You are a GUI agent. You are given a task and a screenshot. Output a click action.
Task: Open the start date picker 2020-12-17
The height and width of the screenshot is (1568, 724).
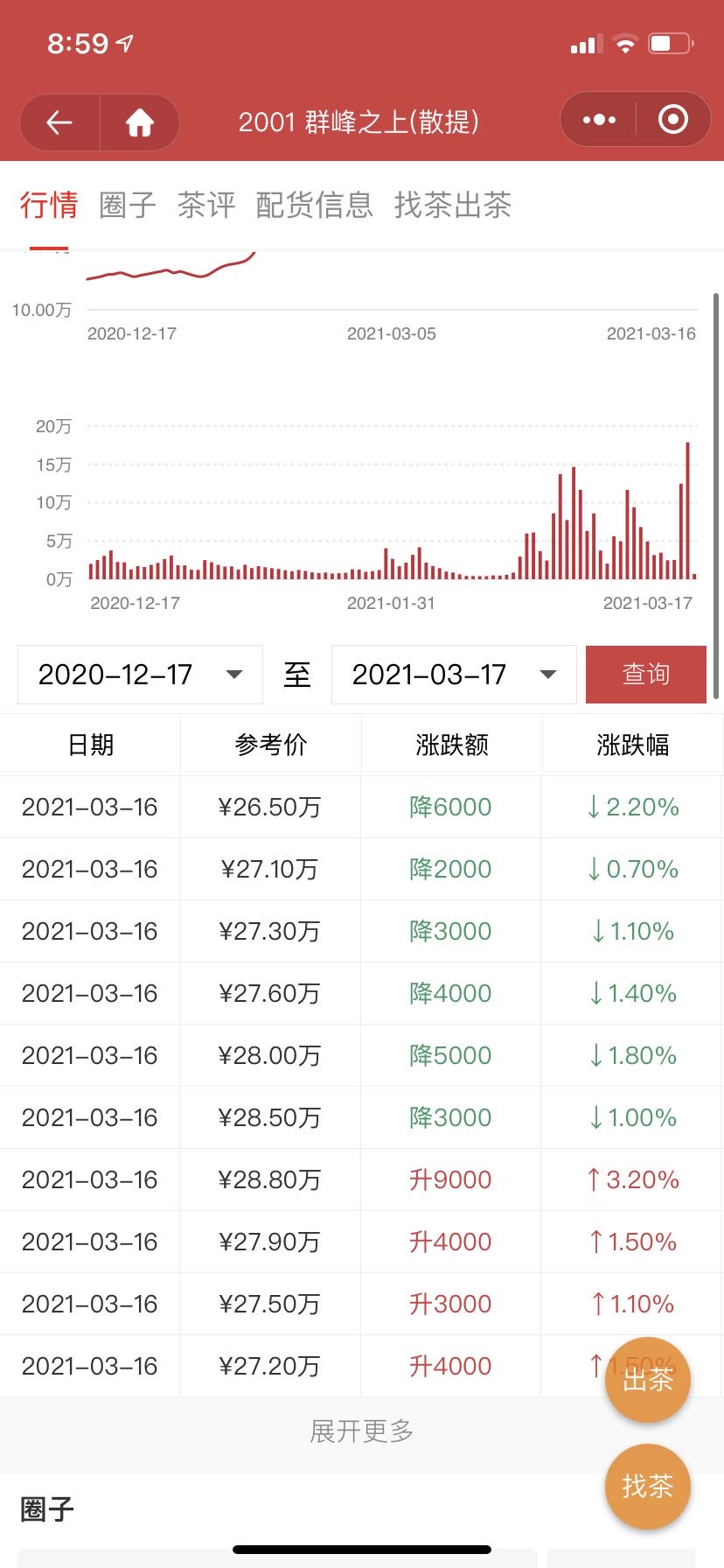click(140, 675)
